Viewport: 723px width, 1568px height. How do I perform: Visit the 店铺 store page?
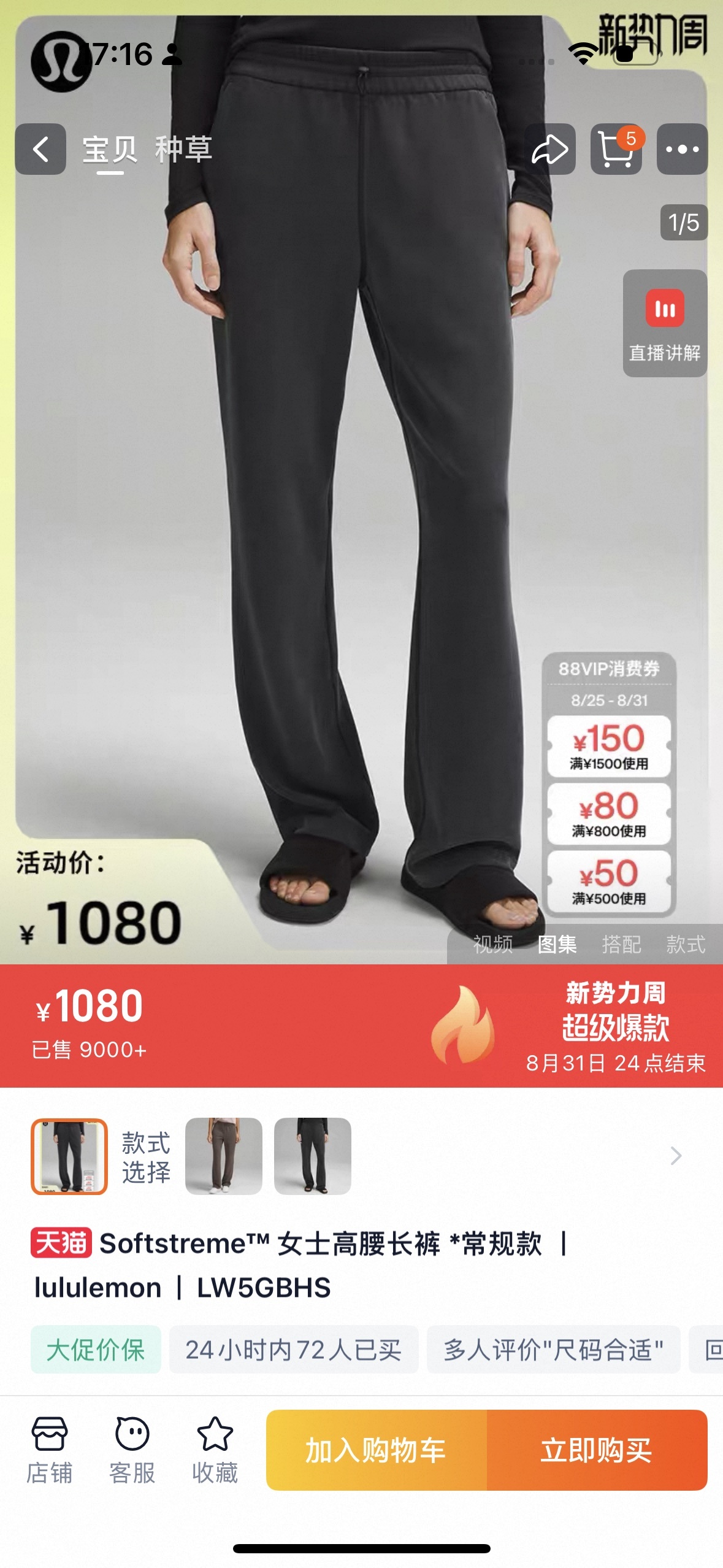(49, 1450)
